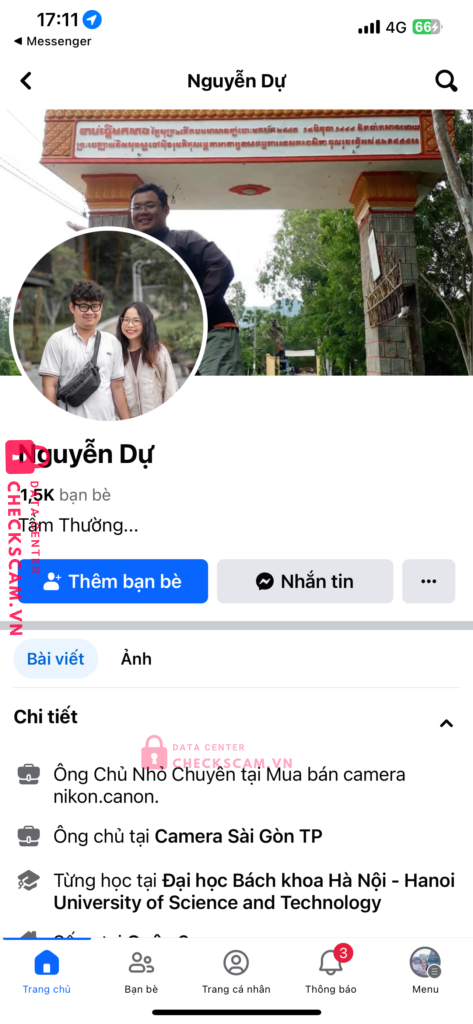Send a message with Nhắn tin
Screen dimensions: 473x1024
[305, 581]
